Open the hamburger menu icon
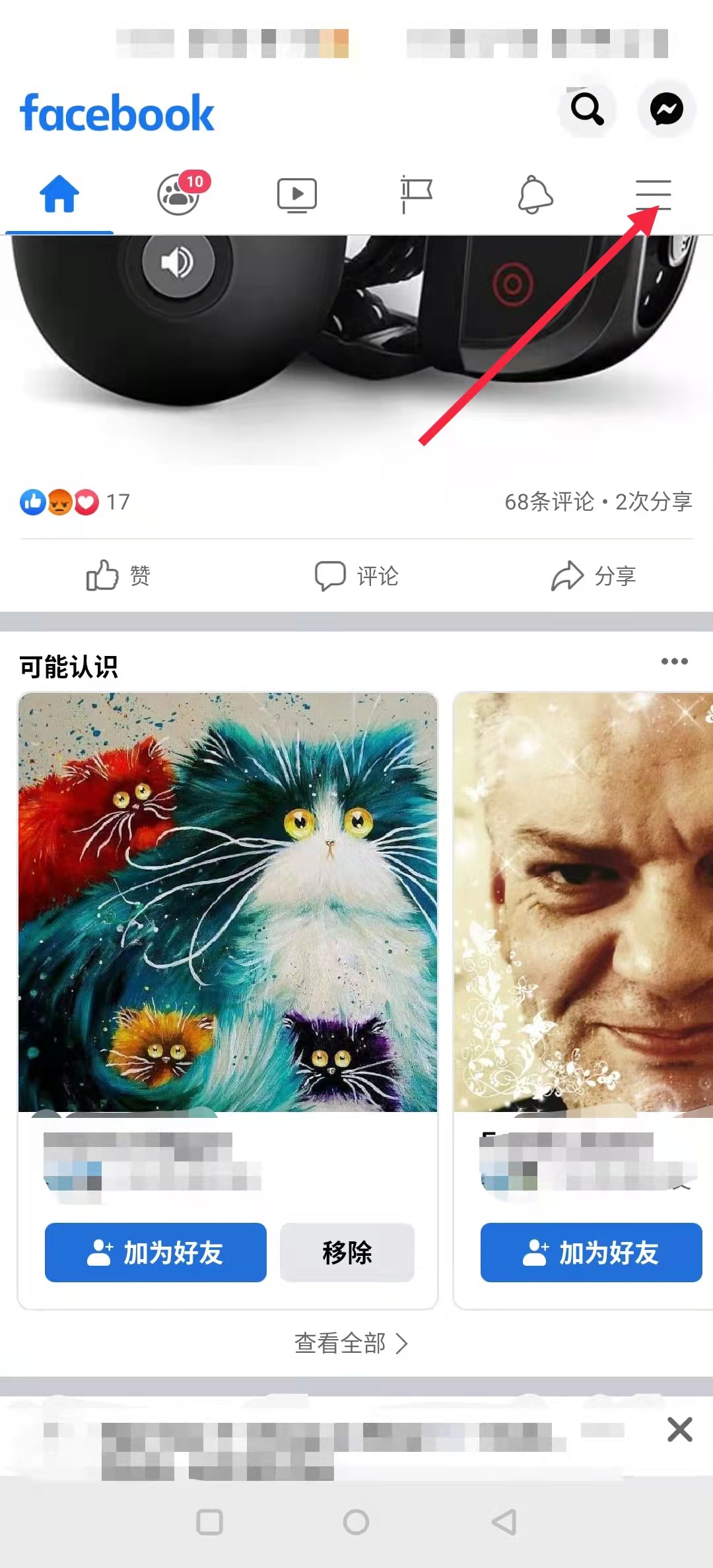Screen dimensions: 713x1568 [654, 195]
